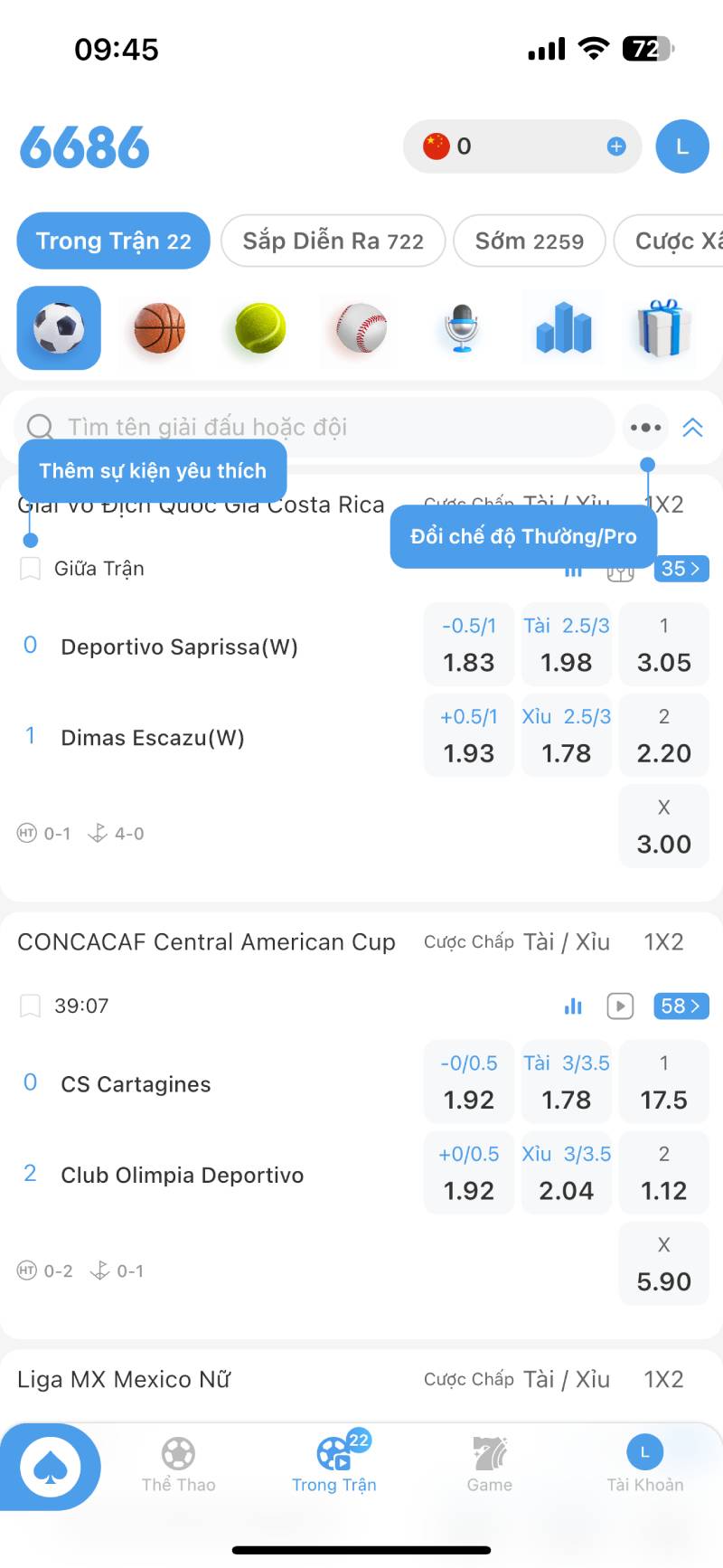Open the profile avatar at top right
Viewport: 723px width, 1568px height.
tap(681, 146)
